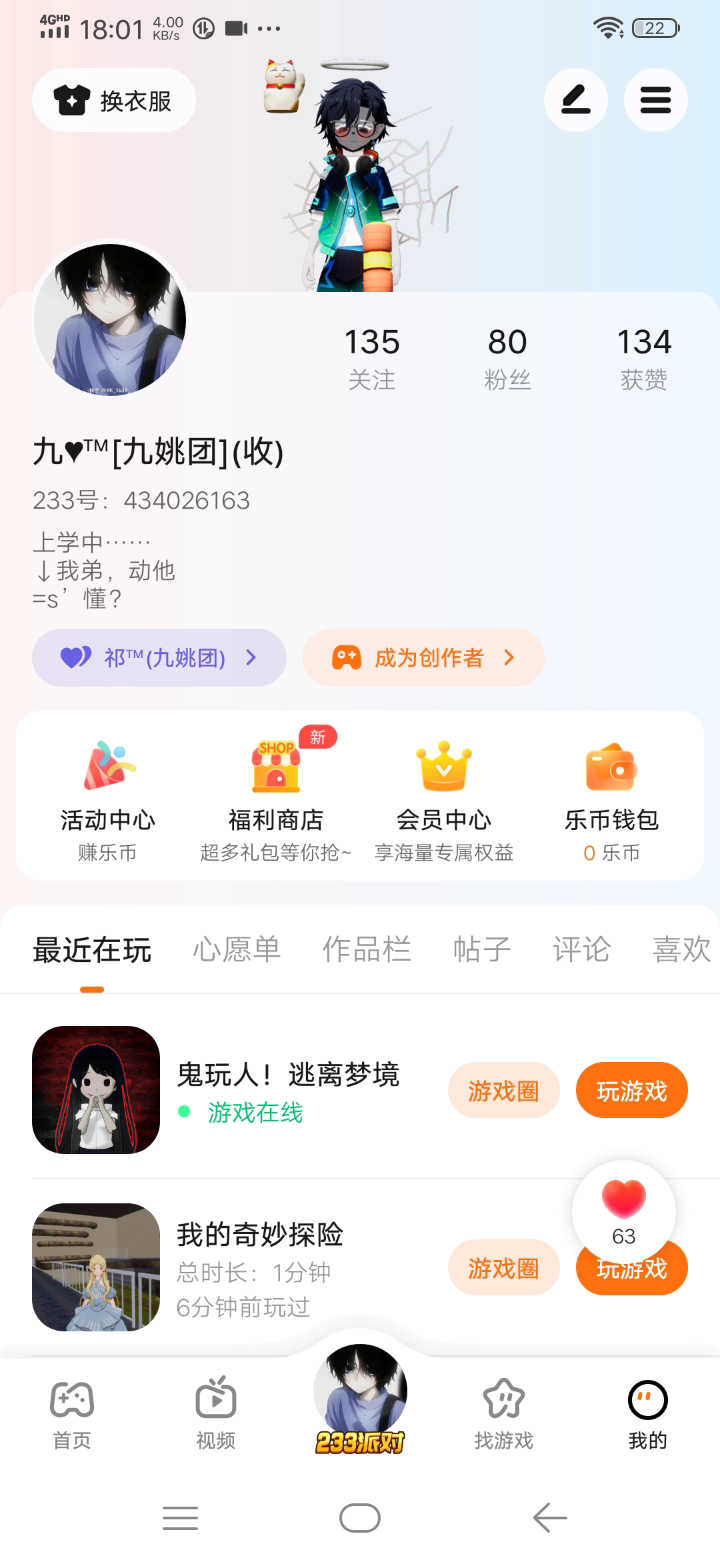The height and width of the screenshot is (1560, 720).
Task: Open the hamburger menu
Action: click(655, 100)
